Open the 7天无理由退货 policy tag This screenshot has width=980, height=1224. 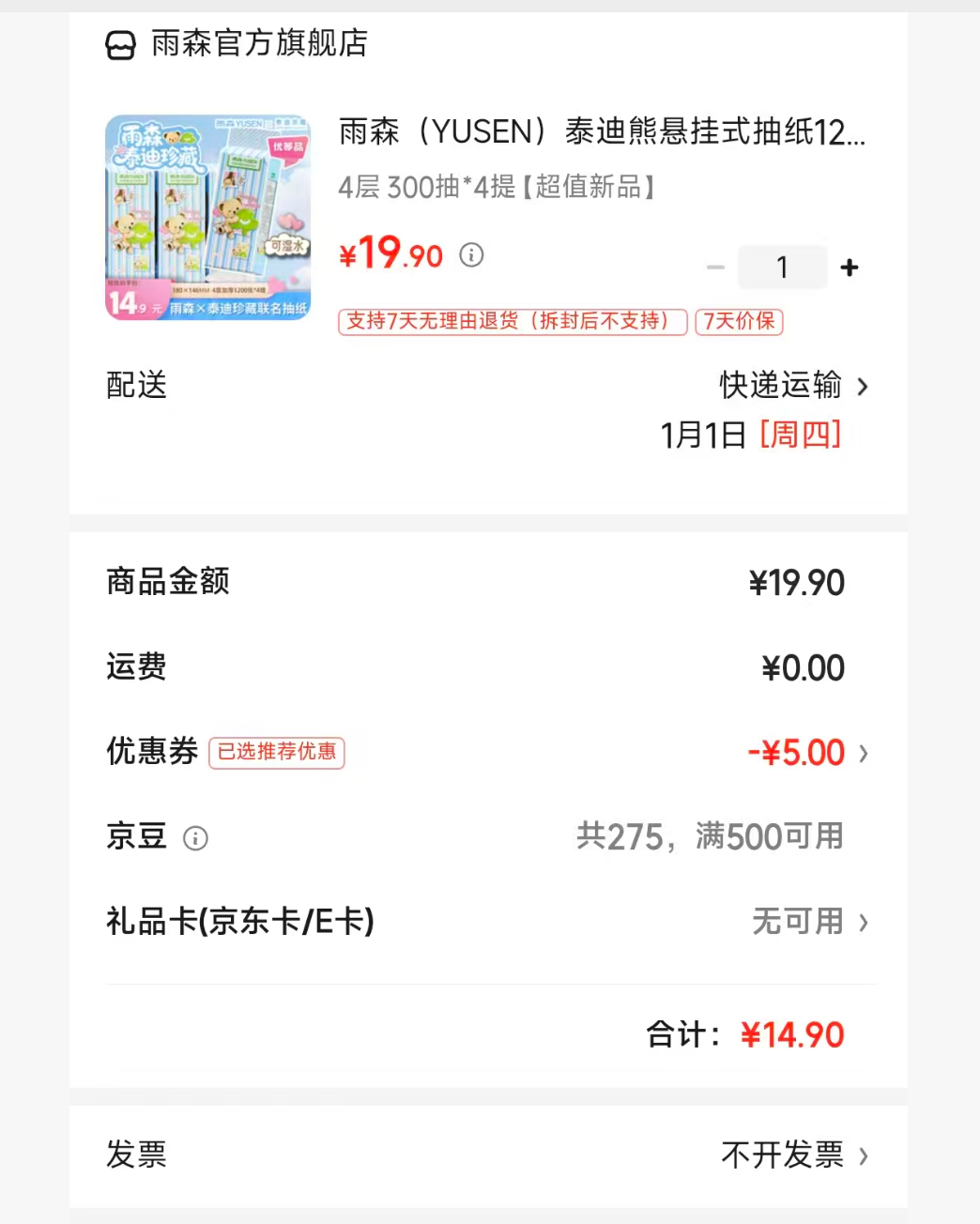[x=513, y=322]
